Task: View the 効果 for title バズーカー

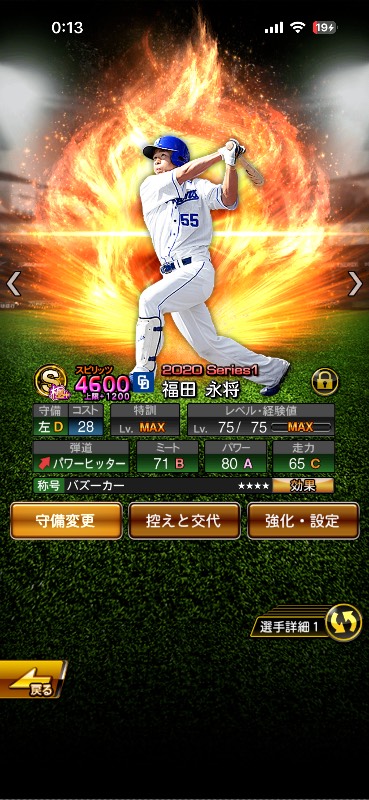Action: (x=303, y=485)
